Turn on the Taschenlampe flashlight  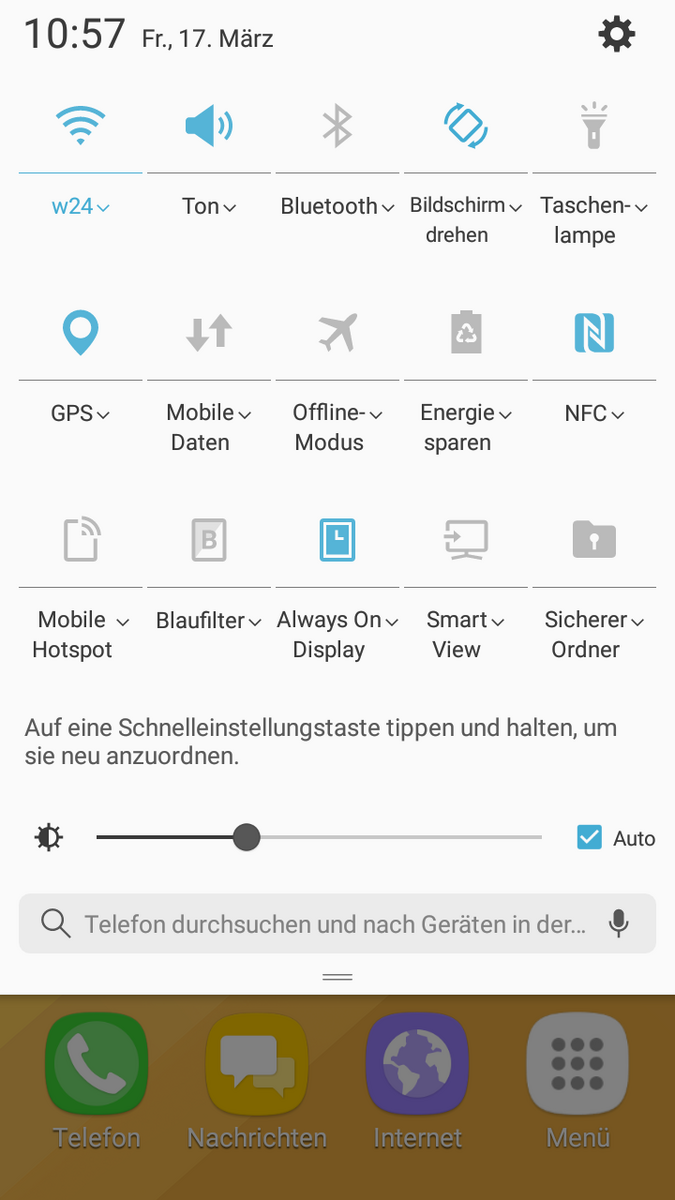[593, 126]
